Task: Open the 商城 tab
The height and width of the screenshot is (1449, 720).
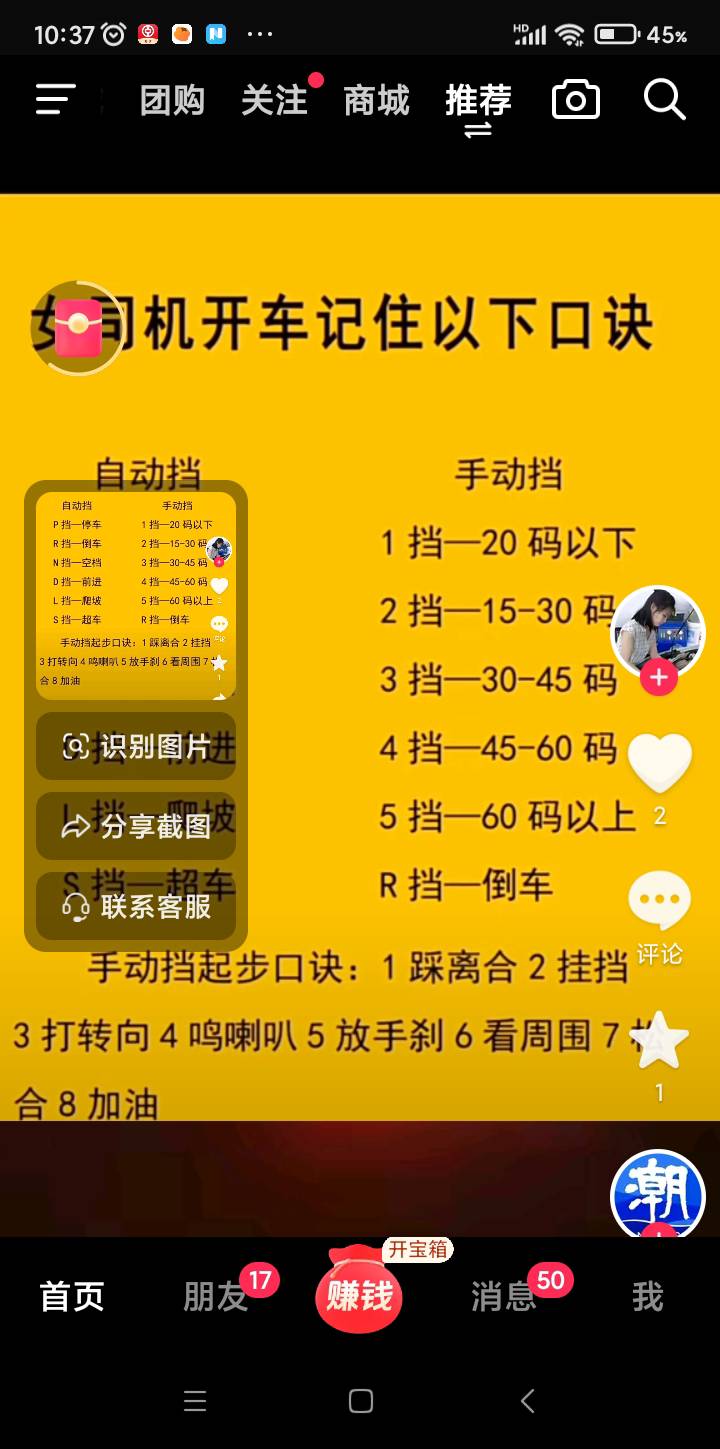Action: tap(376, 100)
